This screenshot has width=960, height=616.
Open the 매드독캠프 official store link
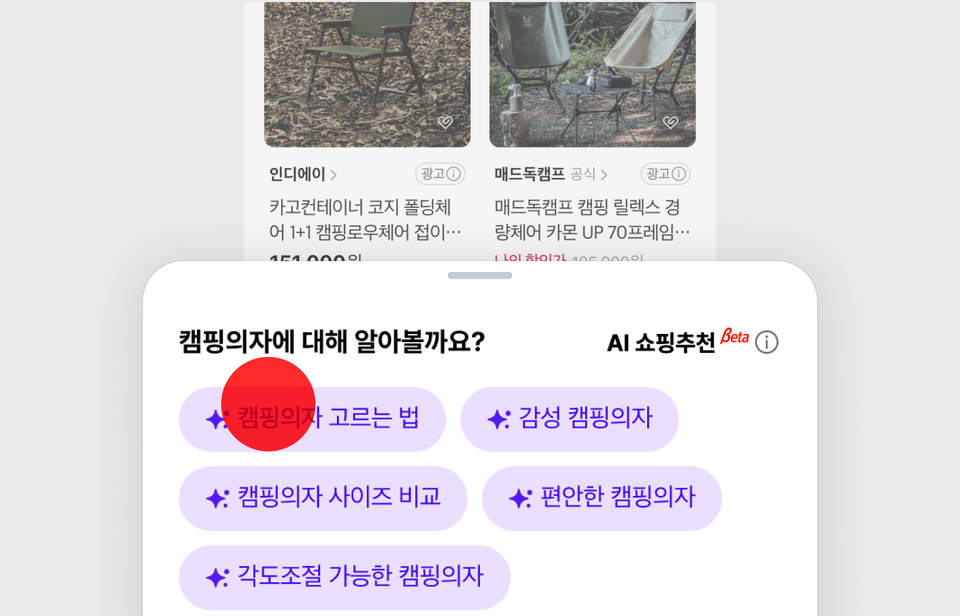pos(551,175)
